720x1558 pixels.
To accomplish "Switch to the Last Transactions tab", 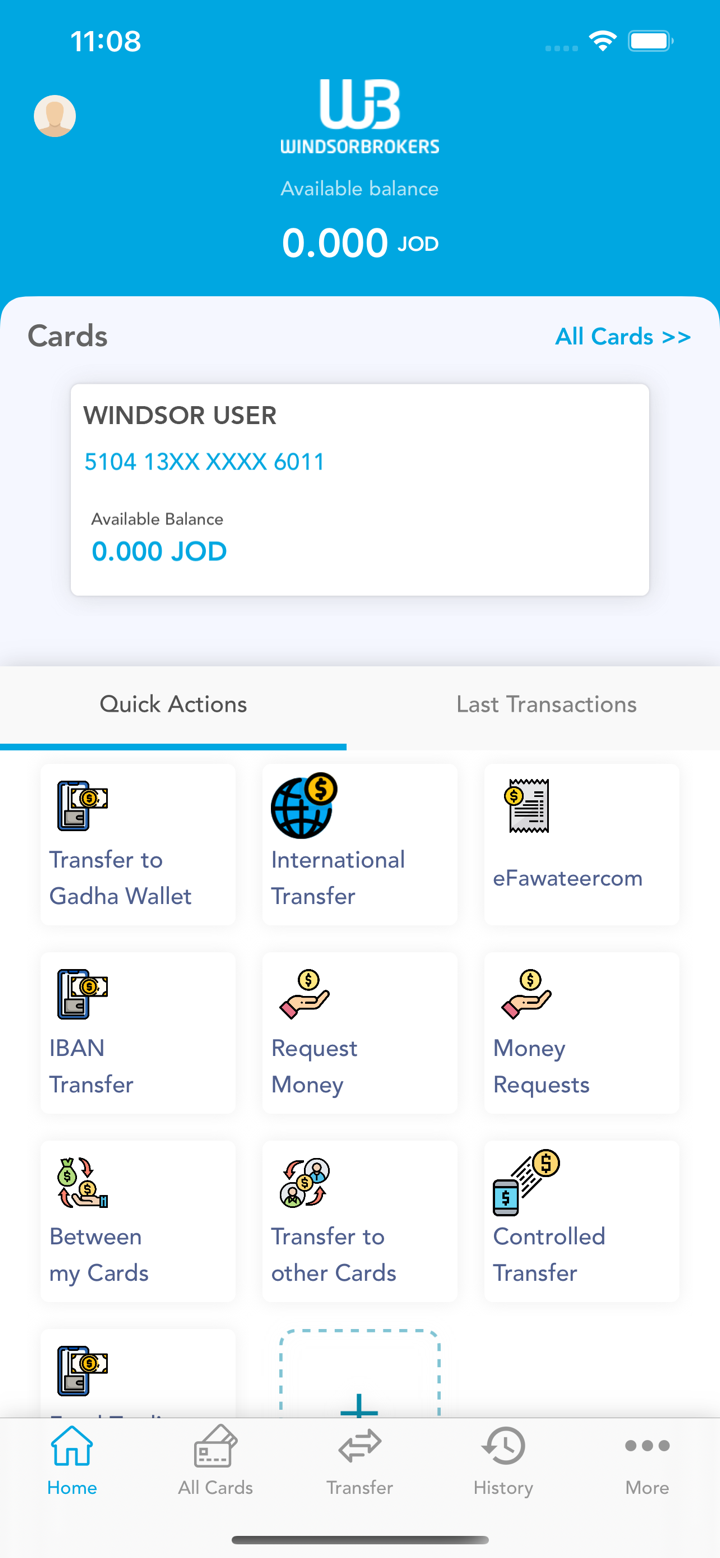I will (546, 705).
